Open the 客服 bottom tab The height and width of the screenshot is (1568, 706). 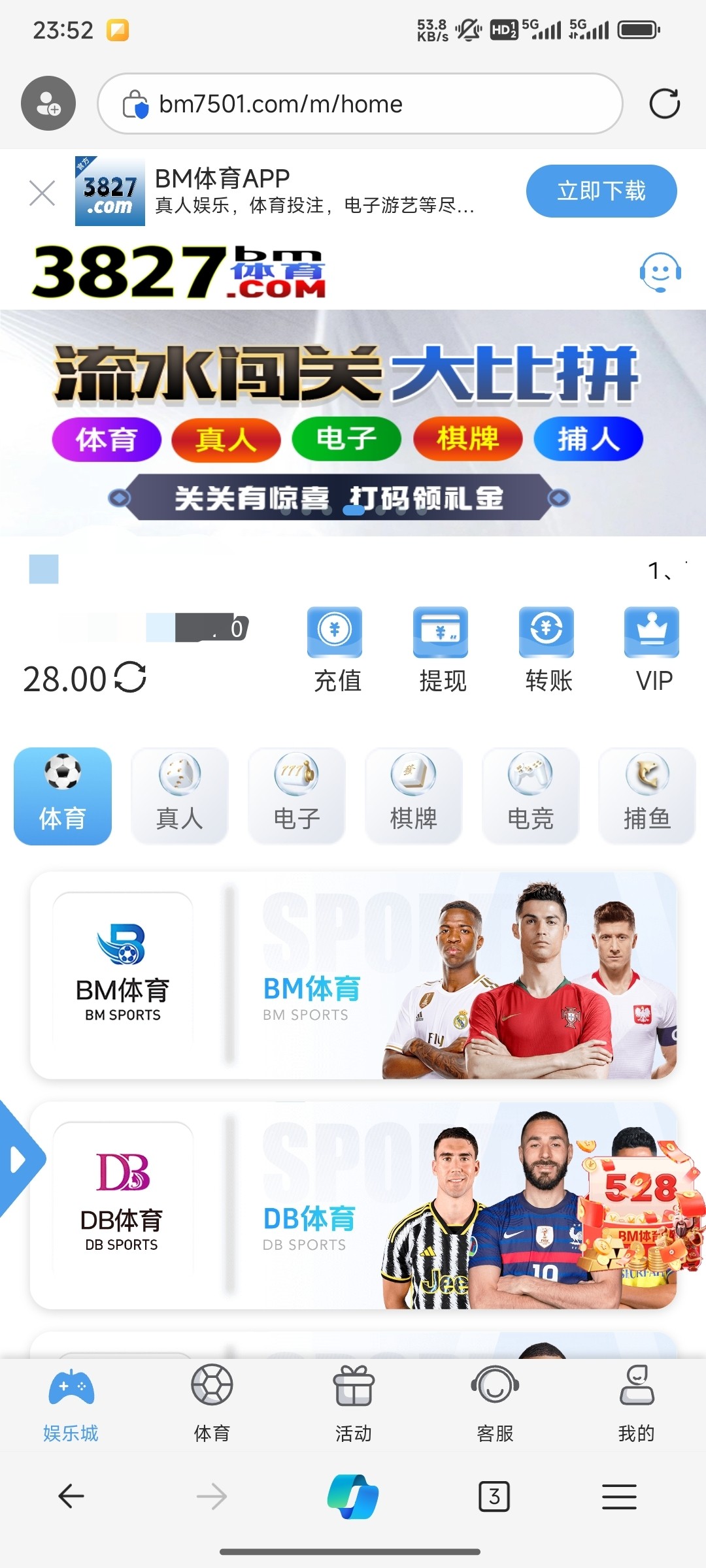pyautogui.click(x=495, y=1402)
